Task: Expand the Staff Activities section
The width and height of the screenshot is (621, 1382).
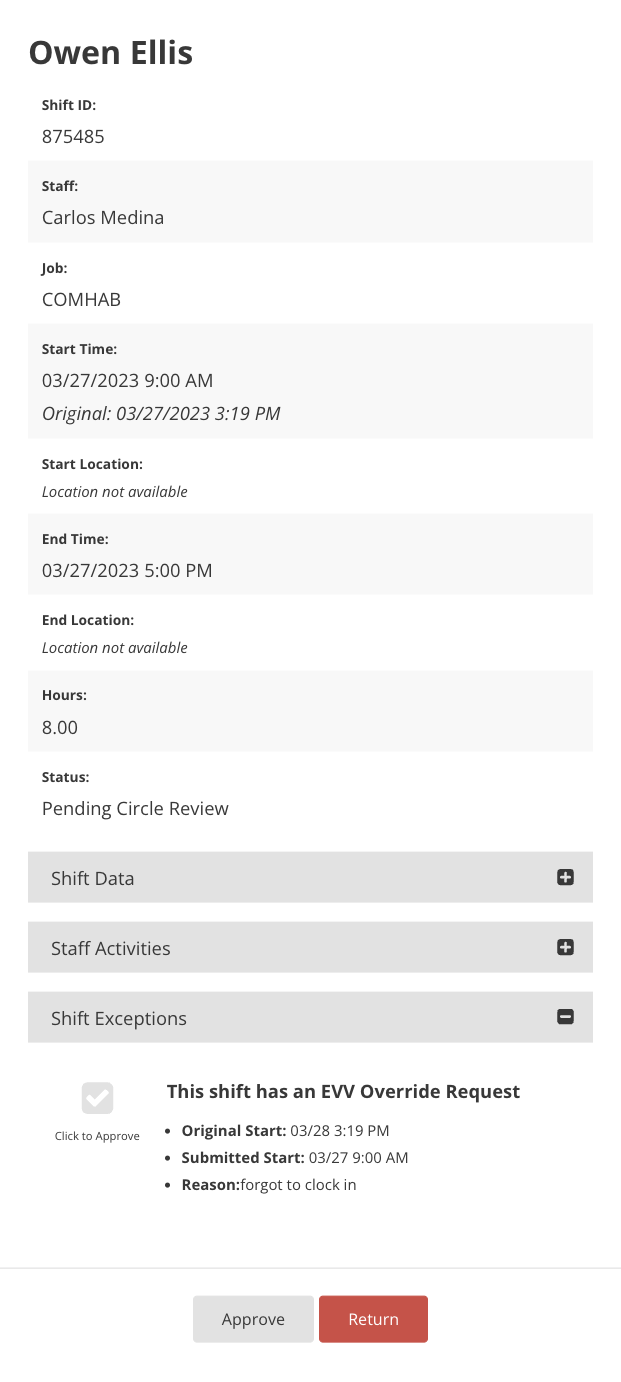Action: (x=310, y=947)
